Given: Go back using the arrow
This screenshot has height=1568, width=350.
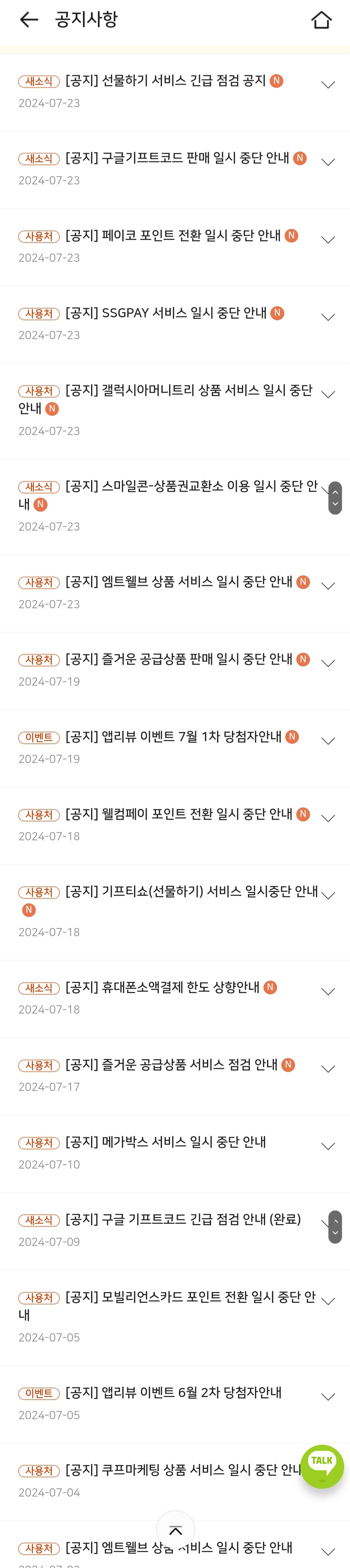Looking at the screenshot, I should (x=29, y=20).
